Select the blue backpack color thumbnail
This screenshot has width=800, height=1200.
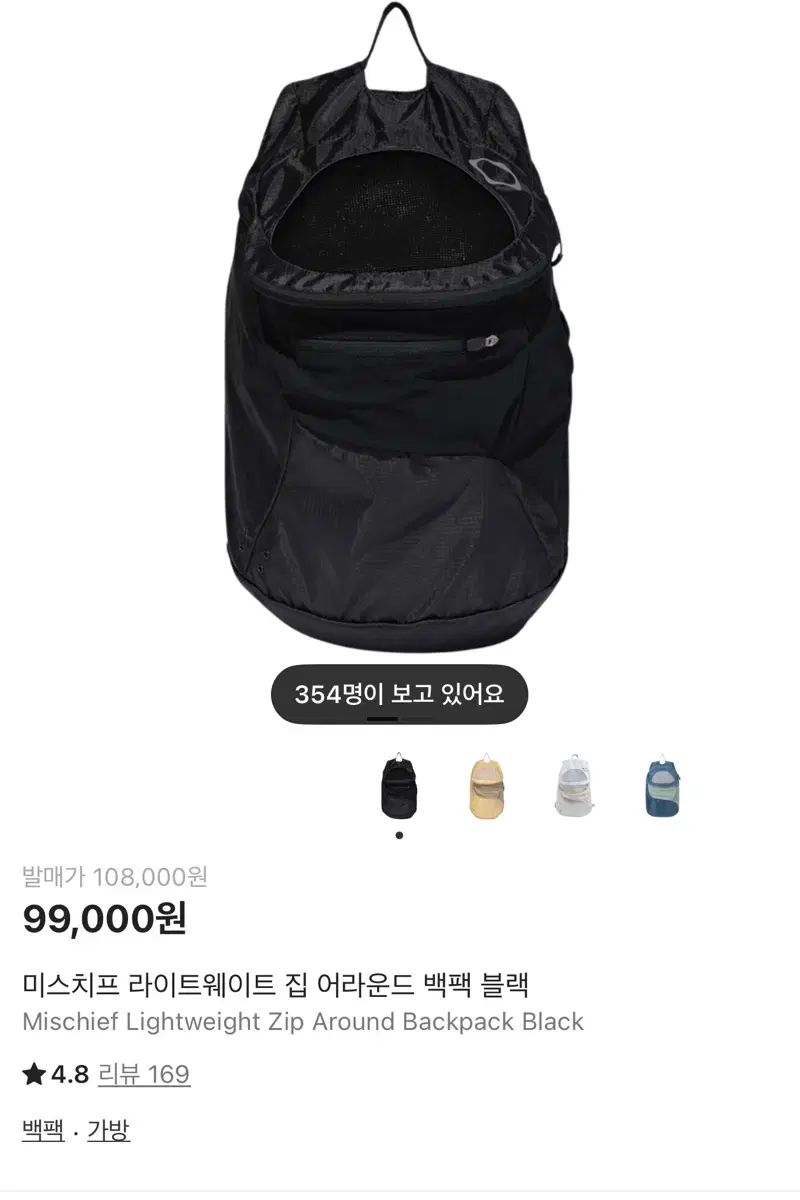click(x=662, y=787)
